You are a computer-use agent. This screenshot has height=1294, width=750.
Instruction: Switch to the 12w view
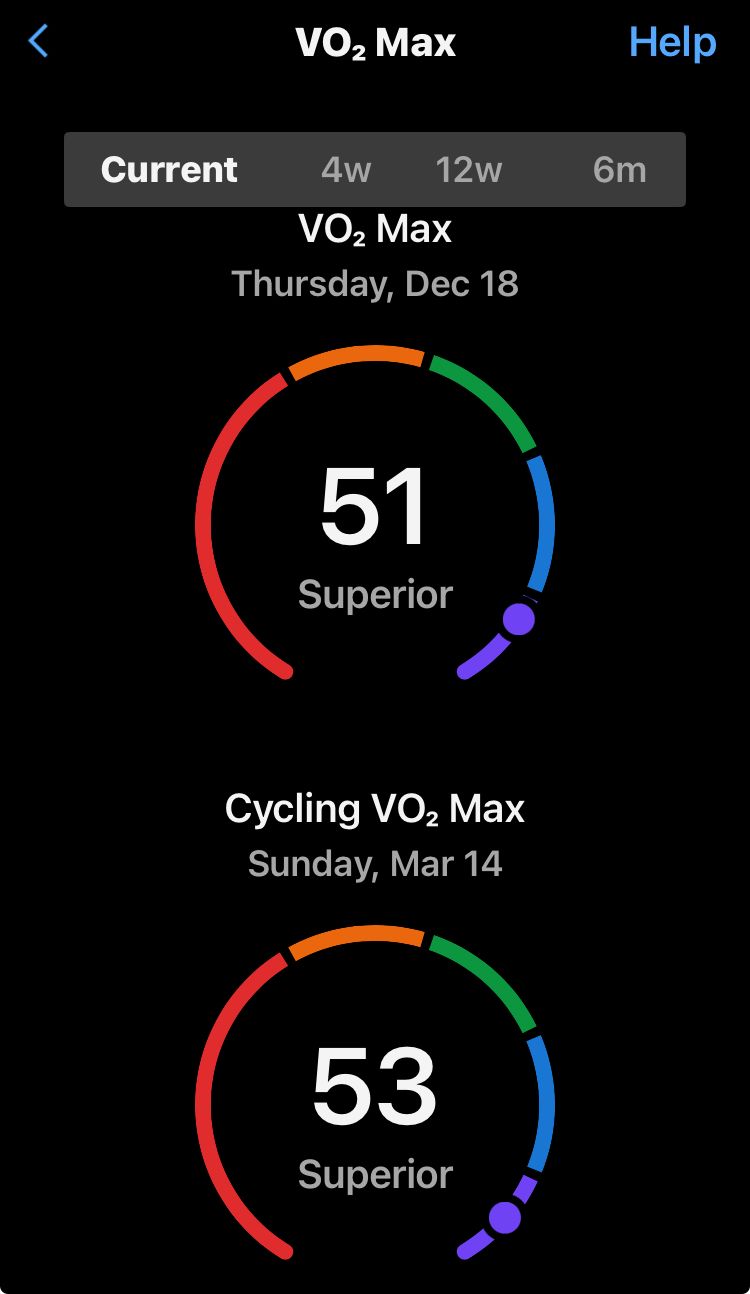click(468, 170)
